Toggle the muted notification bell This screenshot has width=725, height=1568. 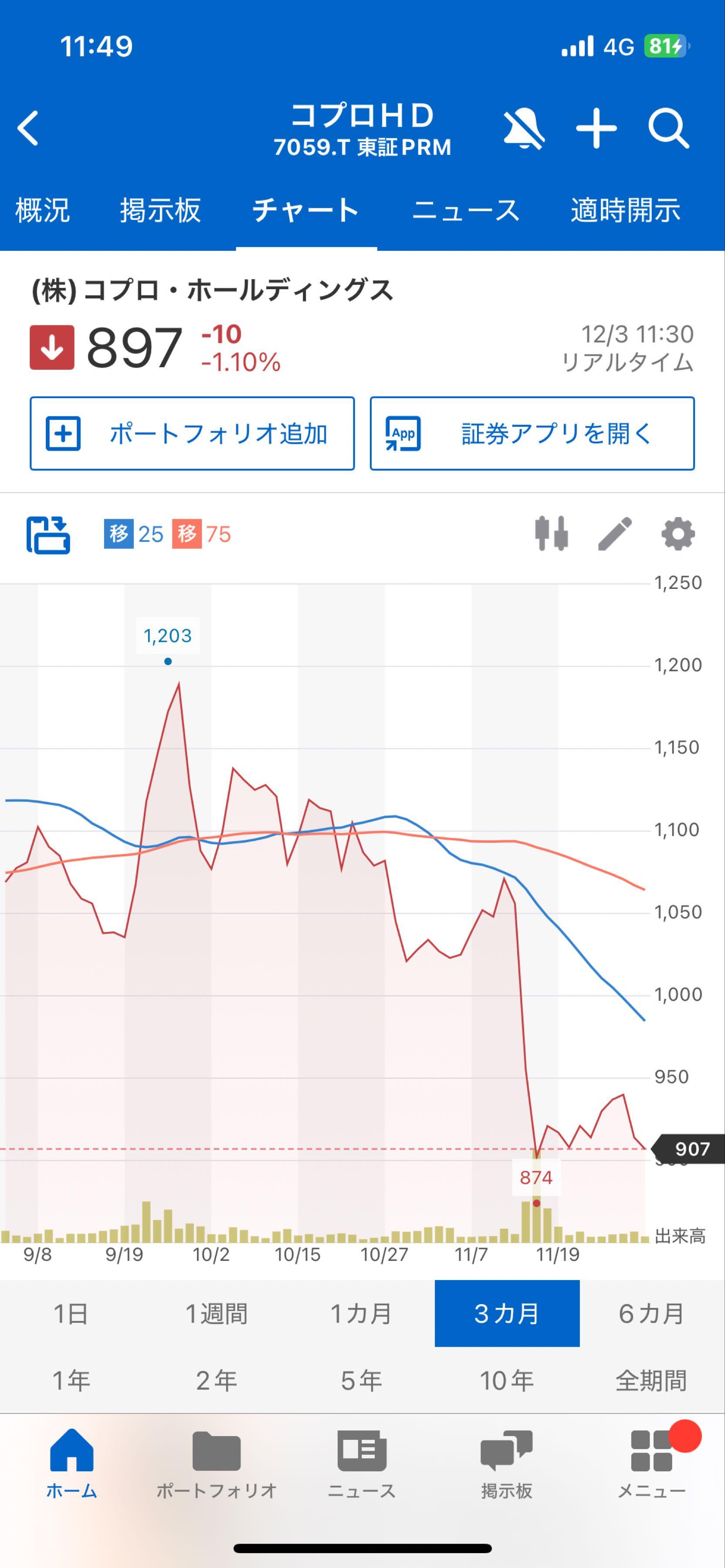[x=523, y=128]
